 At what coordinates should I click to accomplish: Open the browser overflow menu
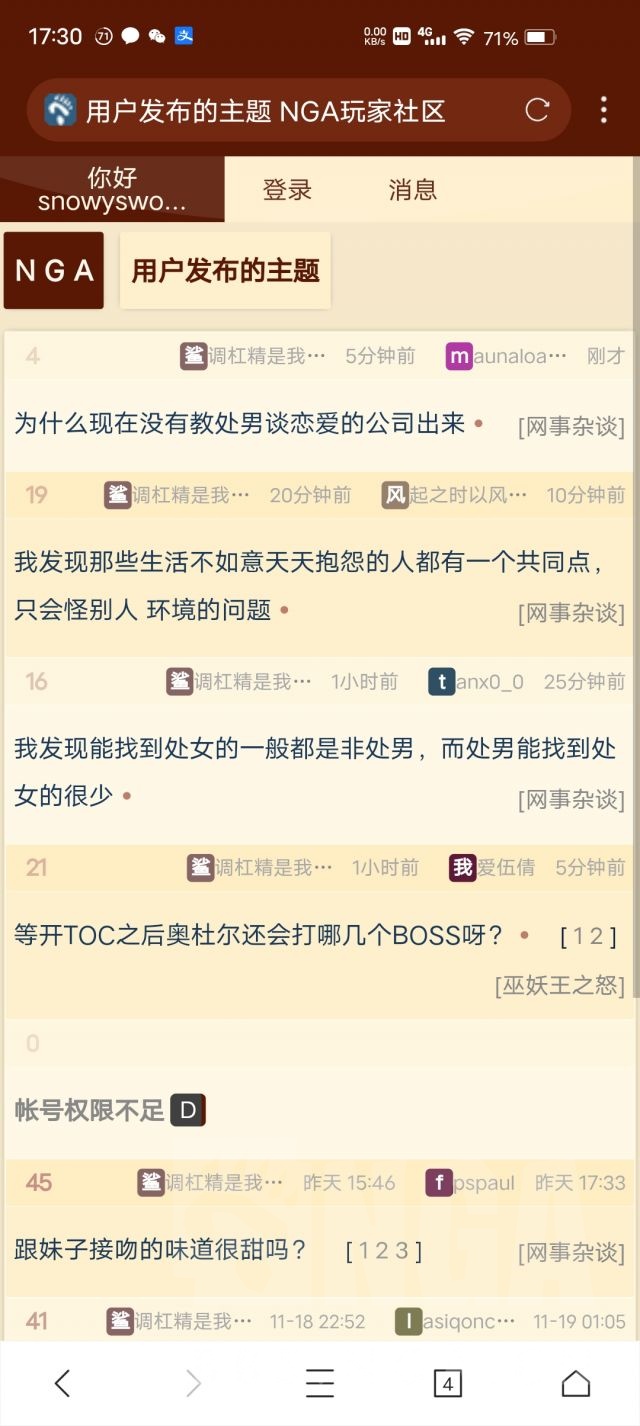point(603,110)
